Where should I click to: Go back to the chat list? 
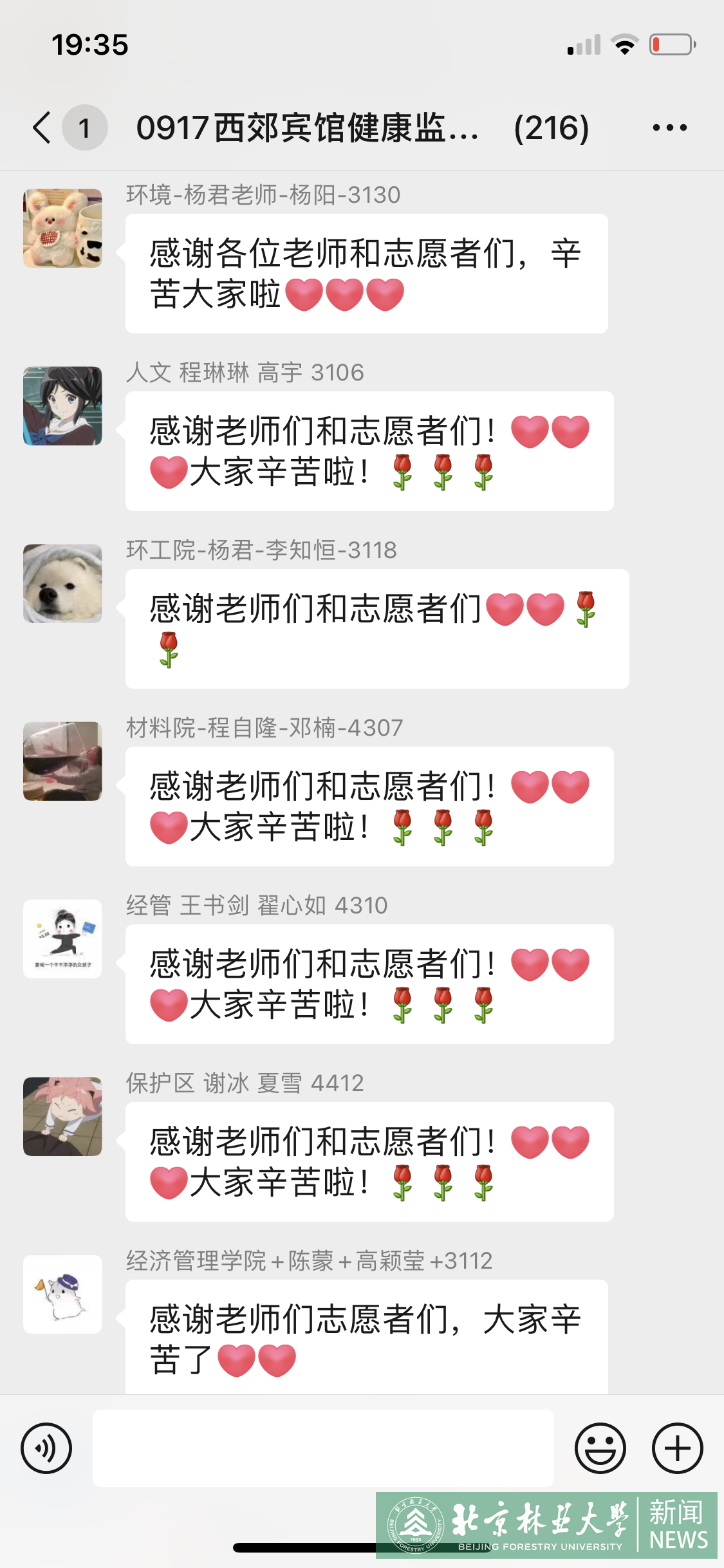[42, 127]
